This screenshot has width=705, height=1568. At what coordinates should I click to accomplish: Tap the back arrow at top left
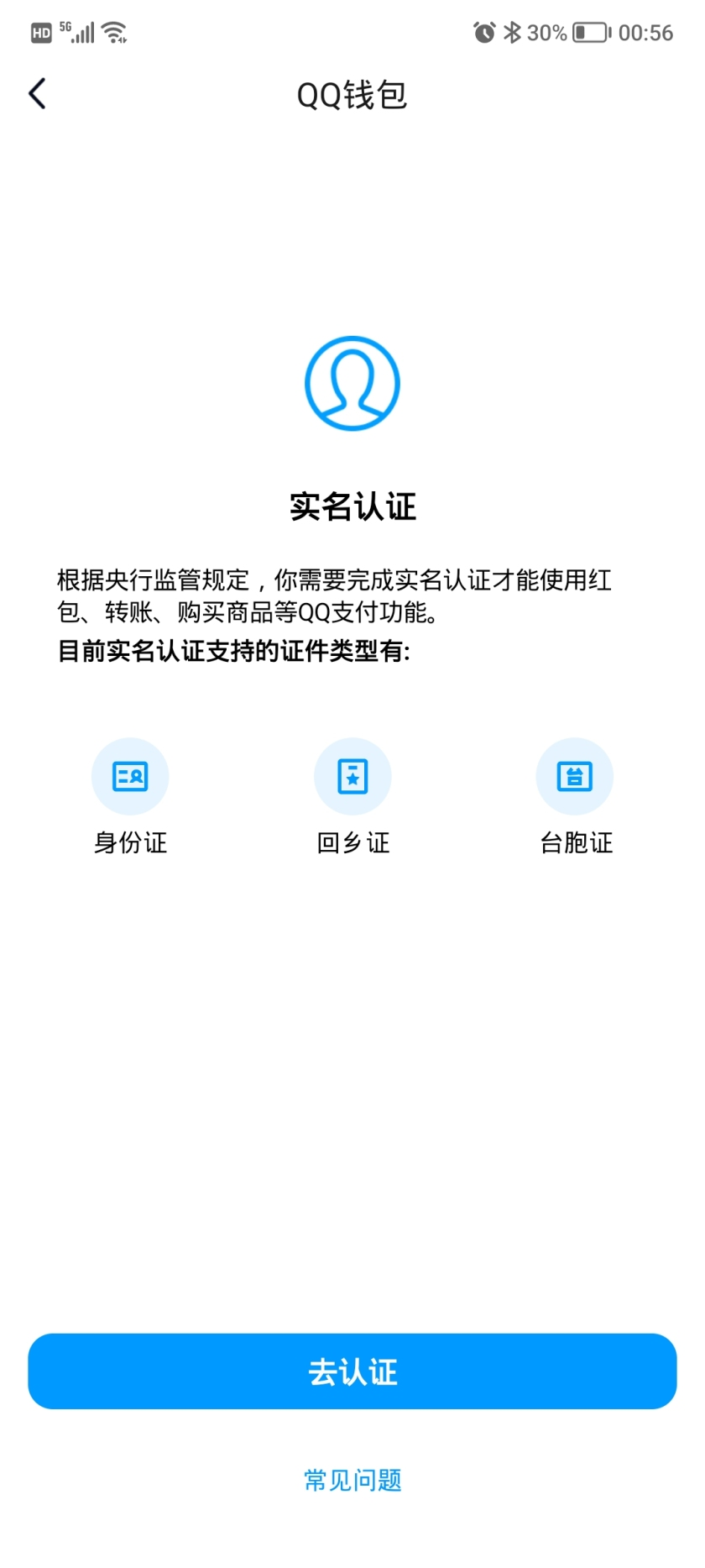click(36, 93)
